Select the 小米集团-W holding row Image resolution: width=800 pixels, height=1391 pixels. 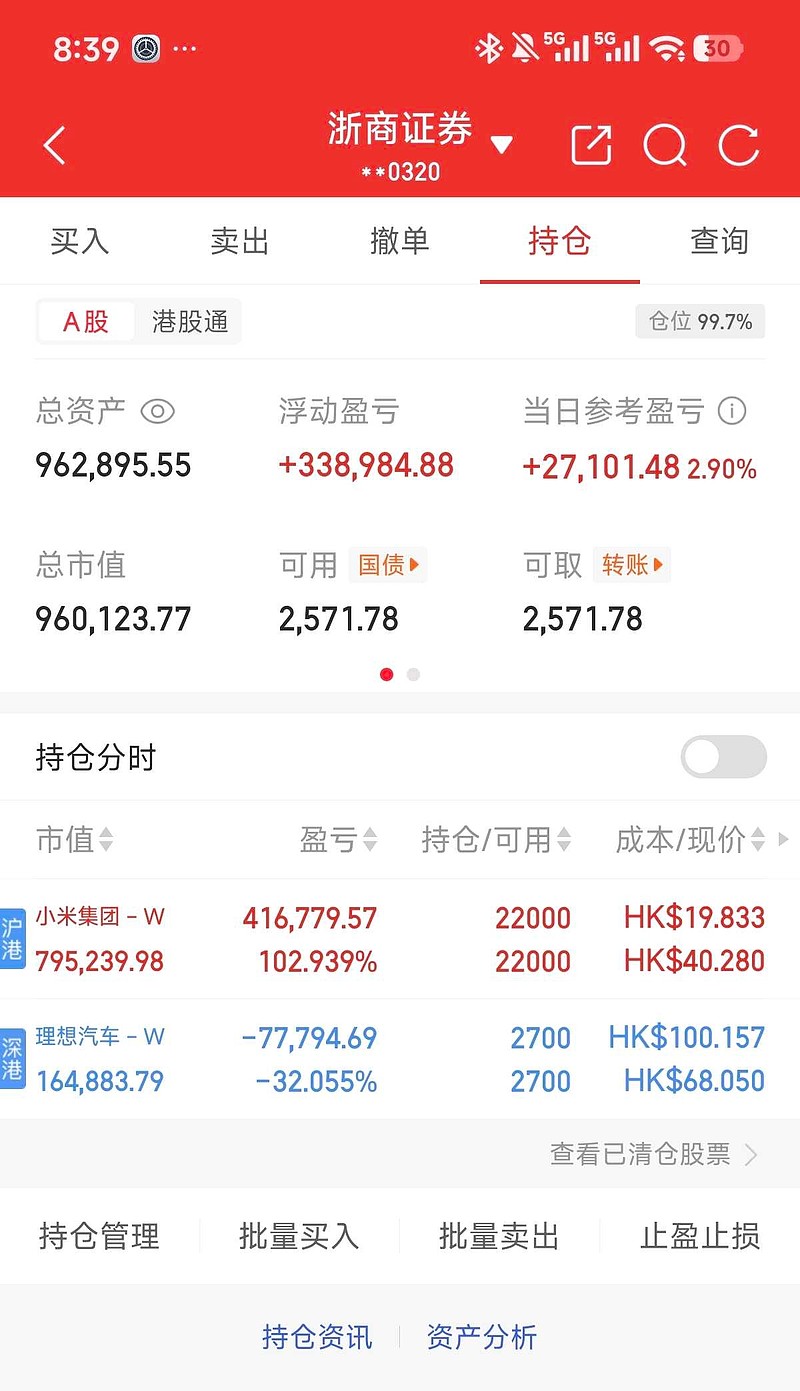tap(300, 938)
